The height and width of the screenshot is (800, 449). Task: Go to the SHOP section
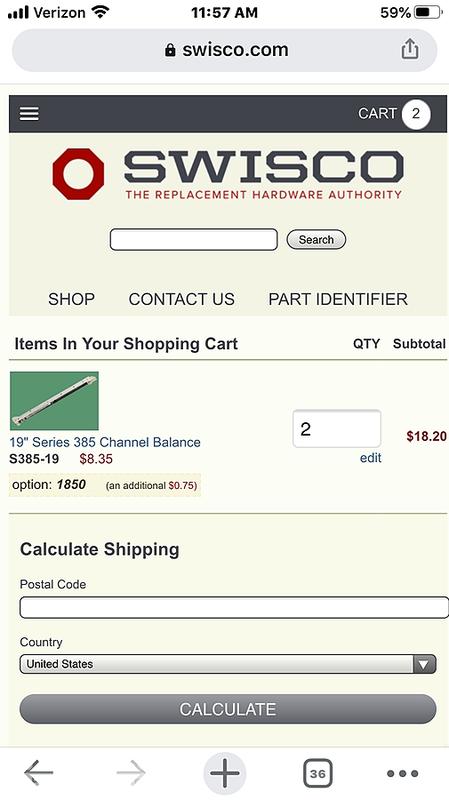tap(71, 299)
